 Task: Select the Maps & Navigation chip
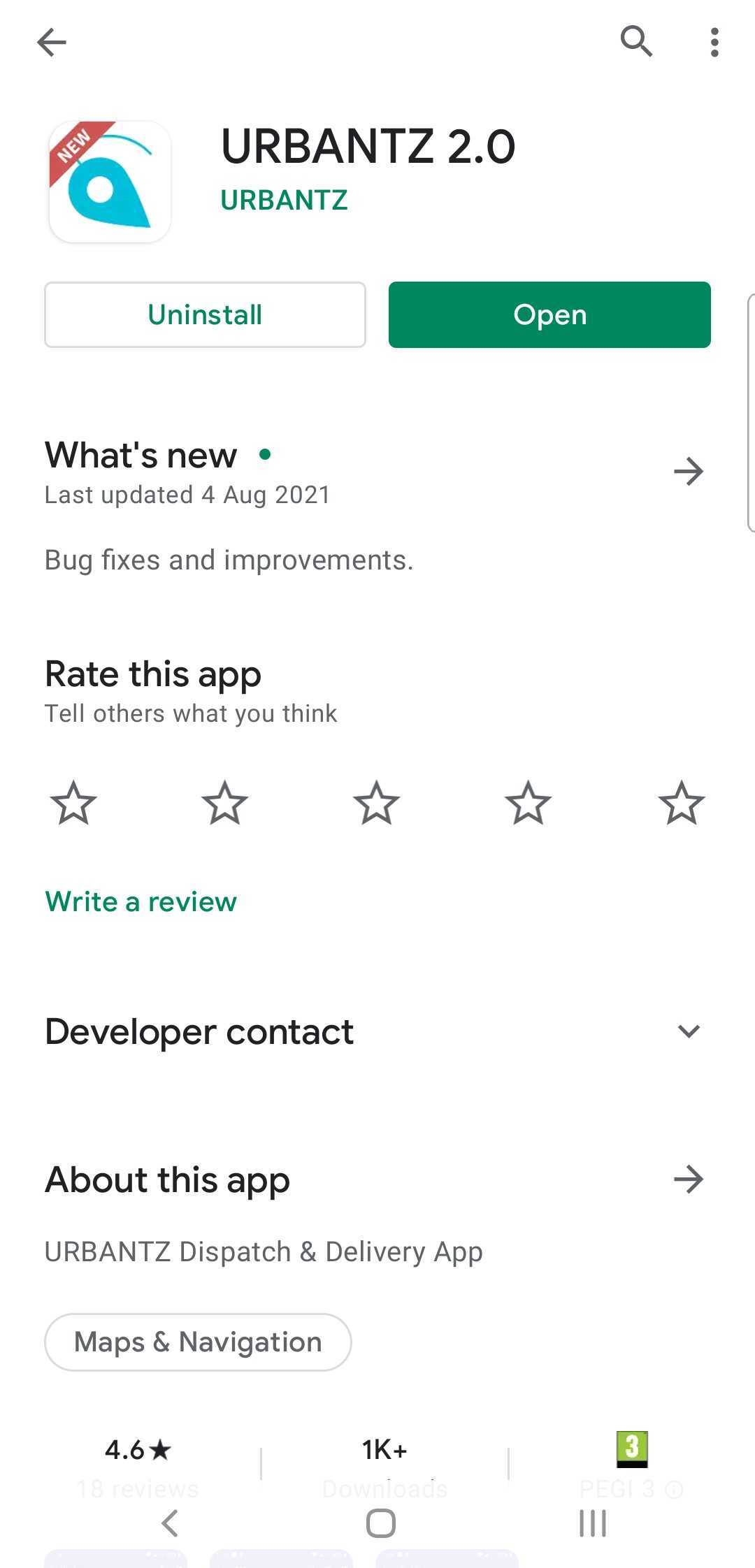pyautogui.click(x=198, y=1342)
